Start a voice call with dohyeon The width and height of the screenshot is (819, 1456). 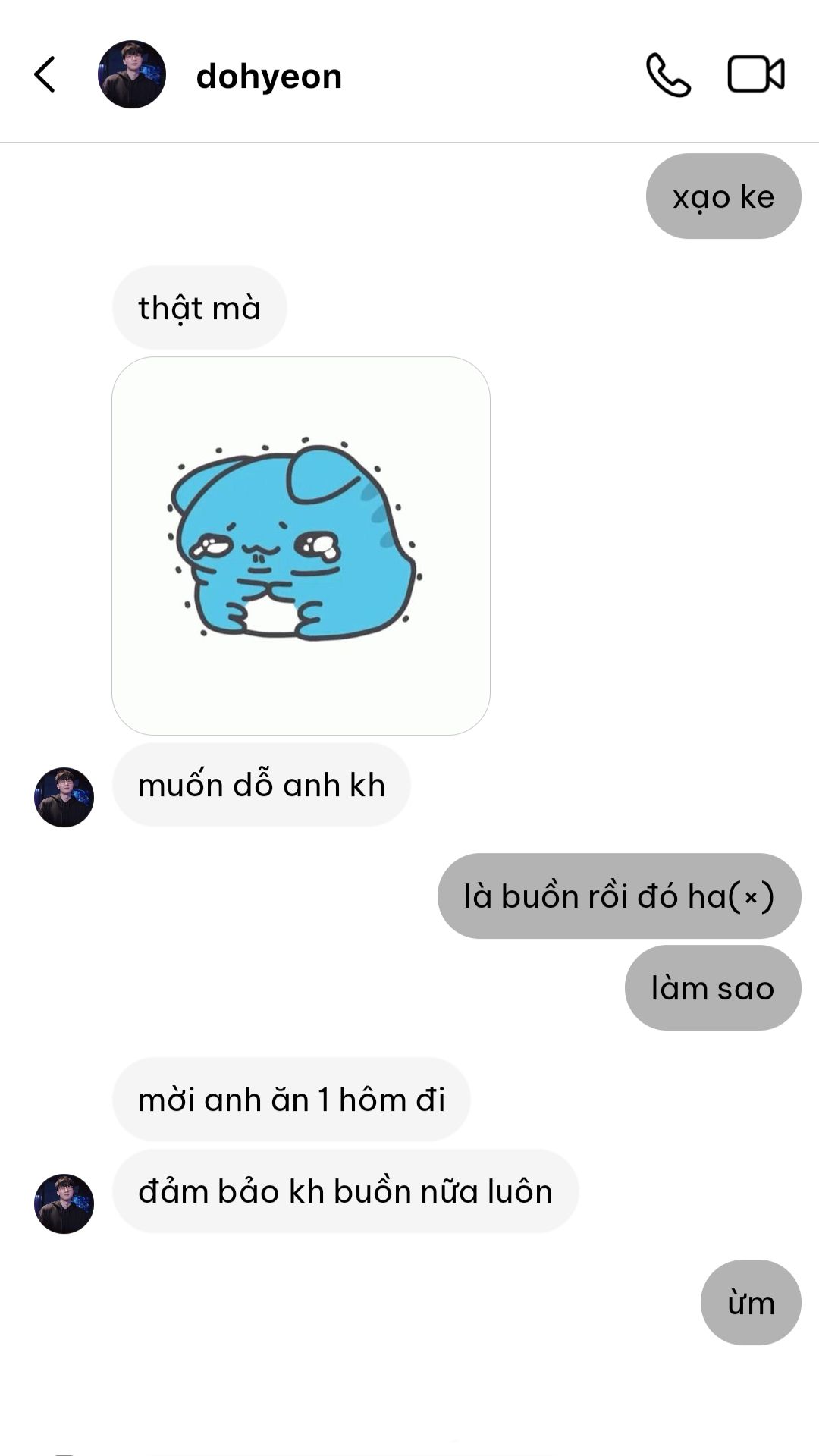(668, 75)
